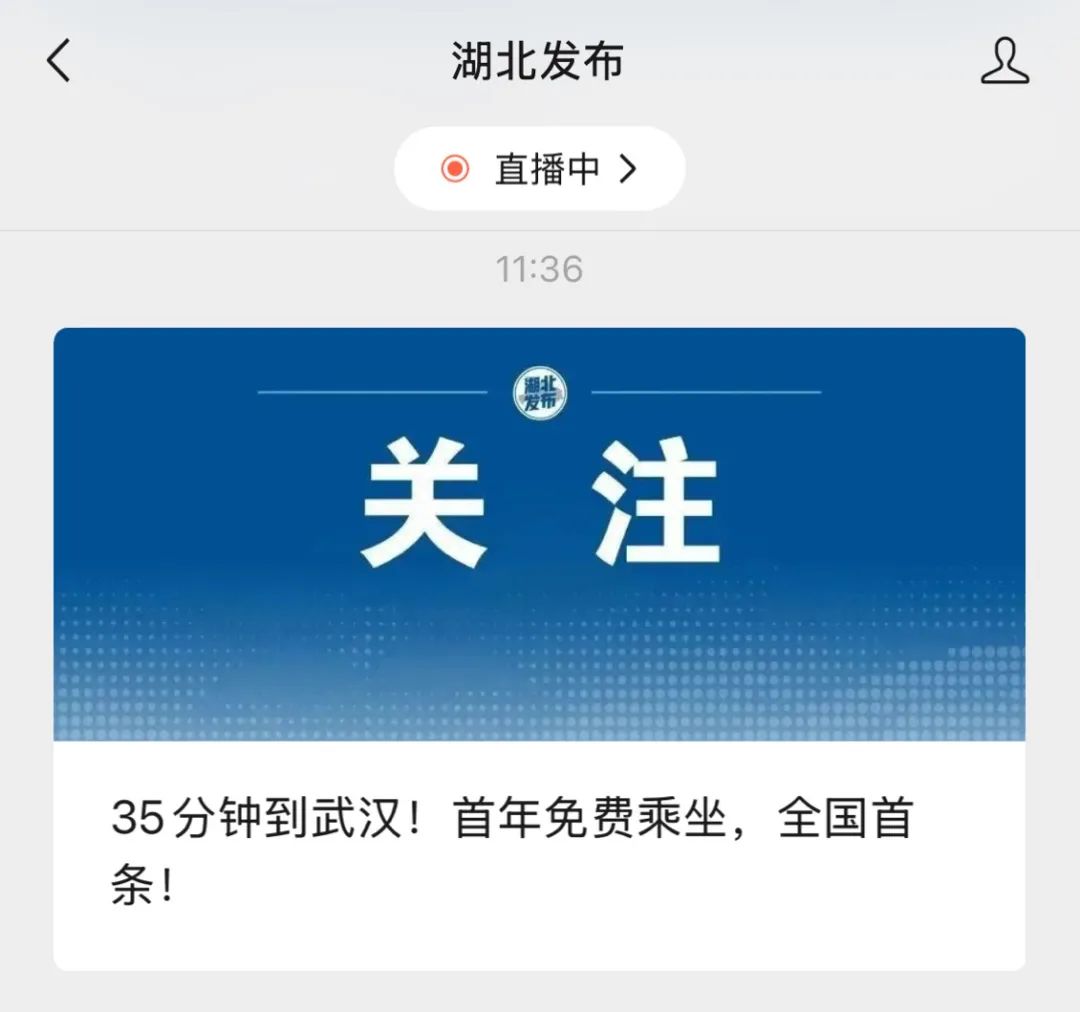The height and width of the screenshot is (1012, 1080).
Task: Open the 直播中 live stream
Action: [x=540, y=169]
